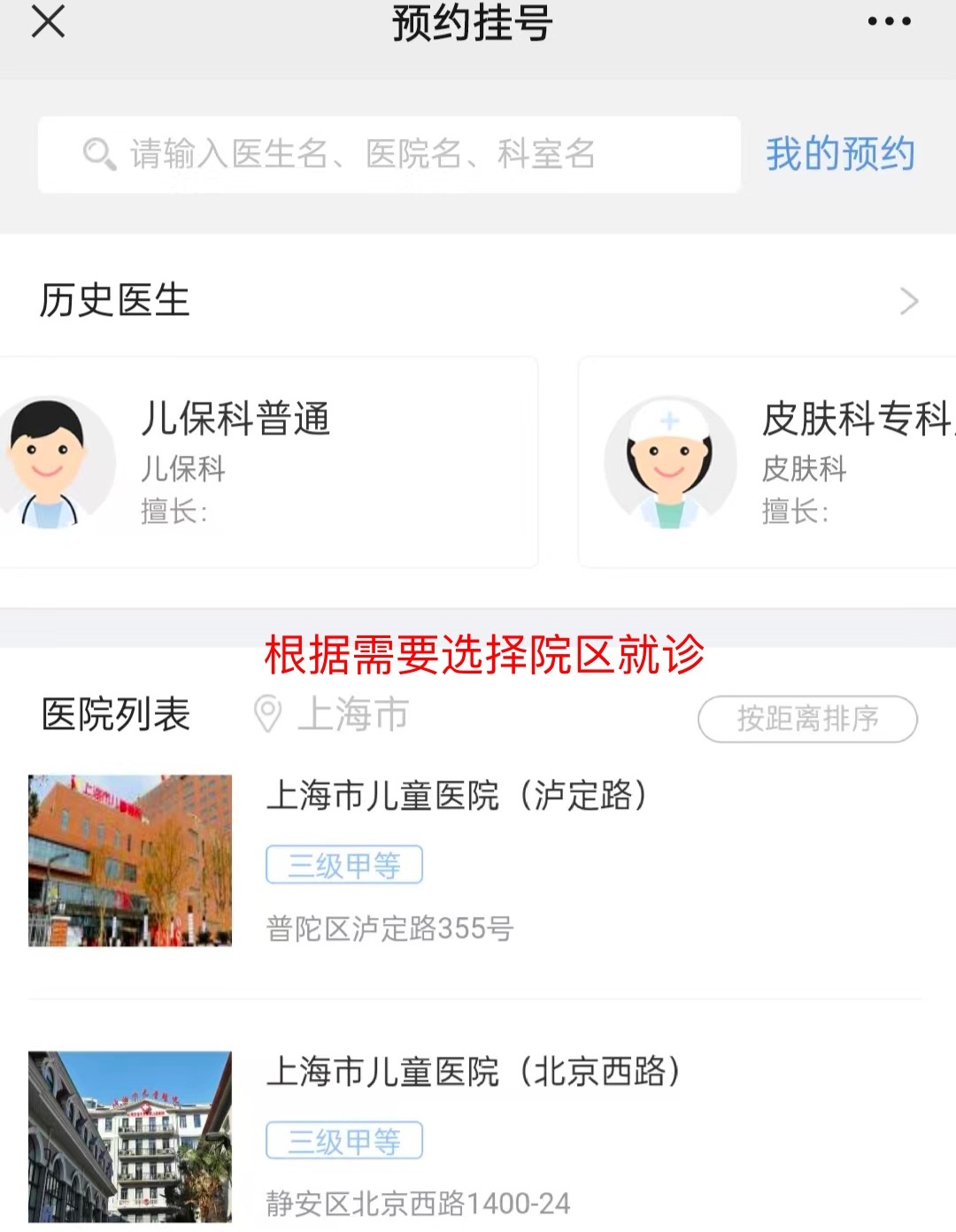Select the 儿保科普通 doctor card

coord(266,462)
